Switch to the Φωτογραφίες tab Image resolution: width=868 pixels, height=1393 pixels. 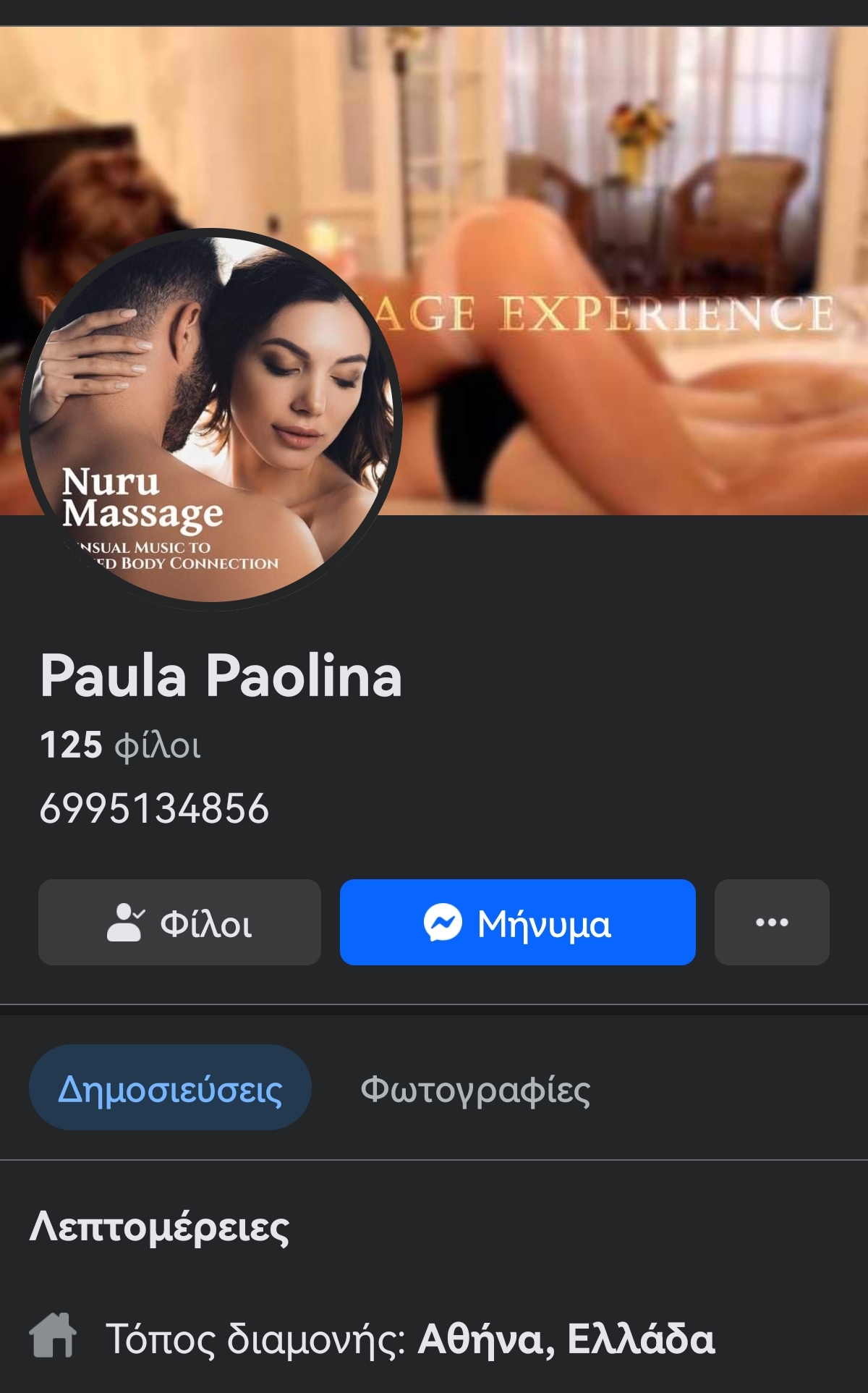coord(475,1088)
